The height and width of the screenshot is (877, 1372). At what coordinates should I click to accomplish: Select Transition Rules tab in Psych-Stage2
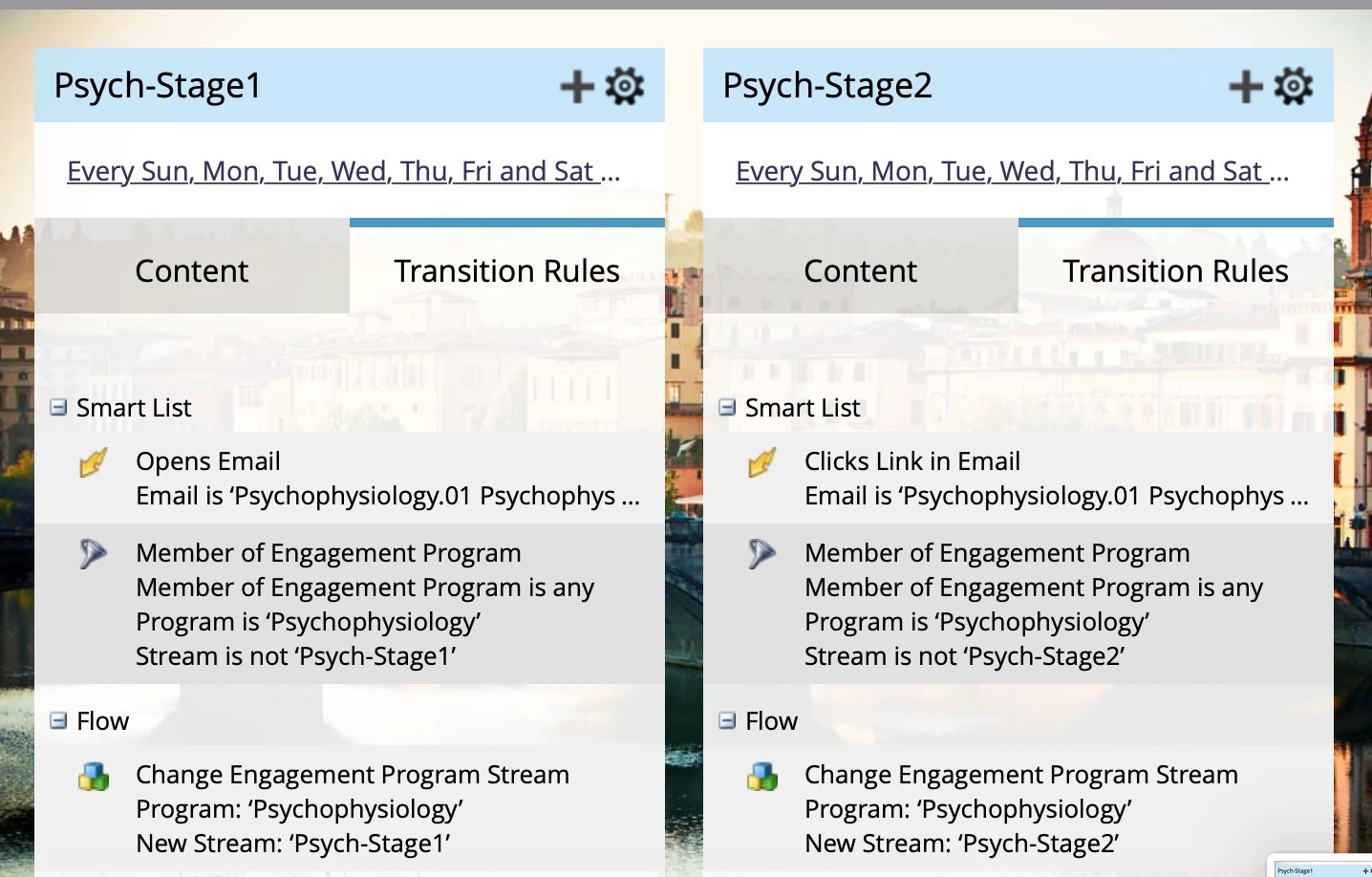[1176, 270]
